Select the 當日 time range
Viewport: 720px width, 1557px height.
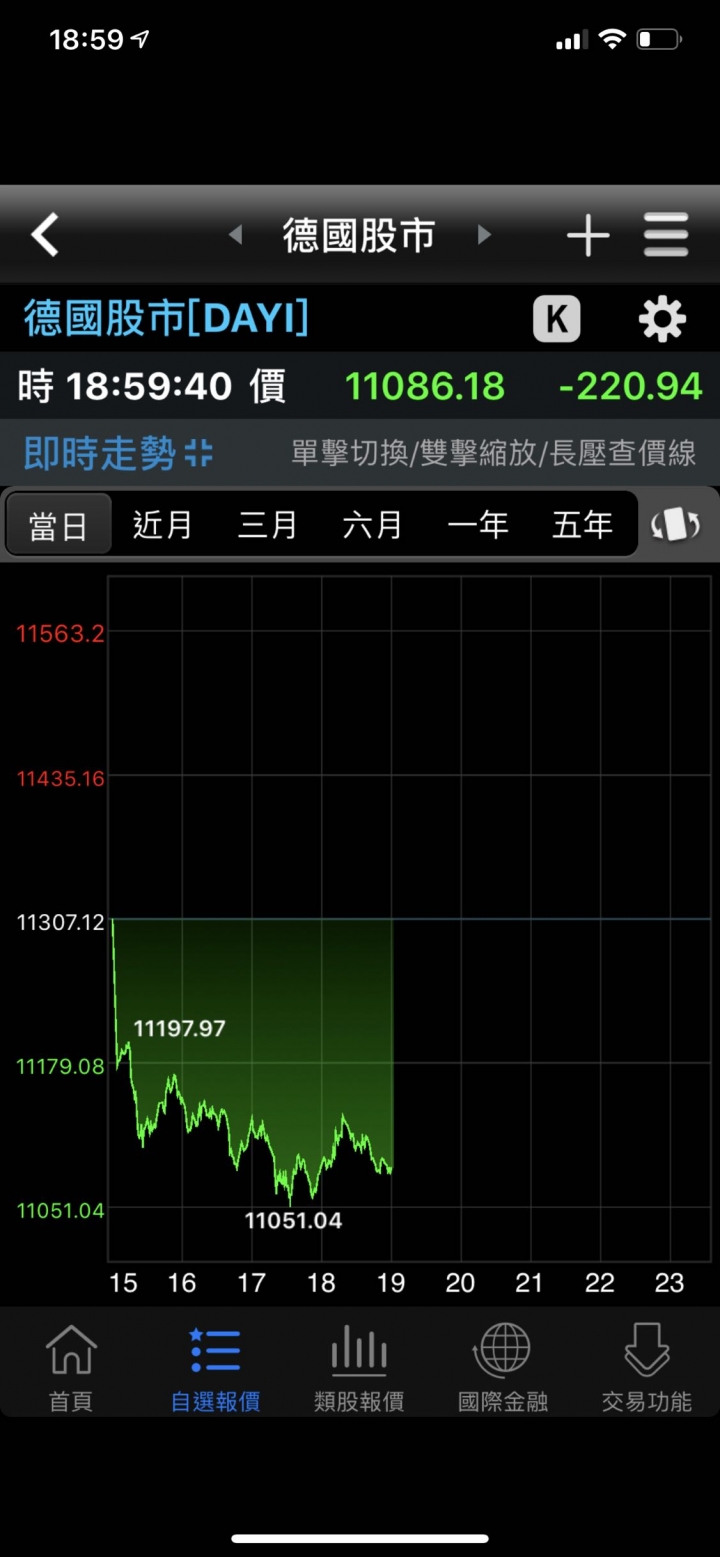pyautogui.click(x=58, y=524)
